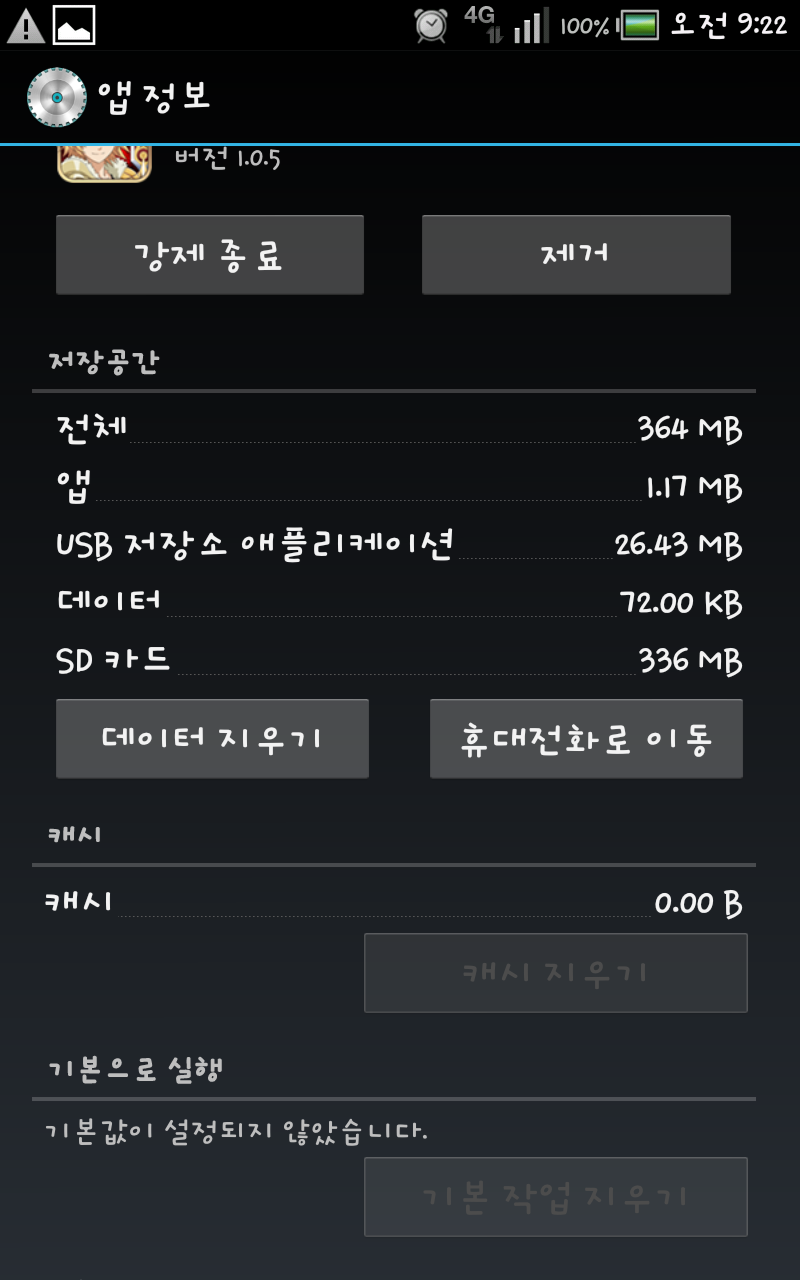Go back via the 앱 정보 header icon
Image resolution: width=800 pixels, height=1280 pixels.
coord(57,97)
